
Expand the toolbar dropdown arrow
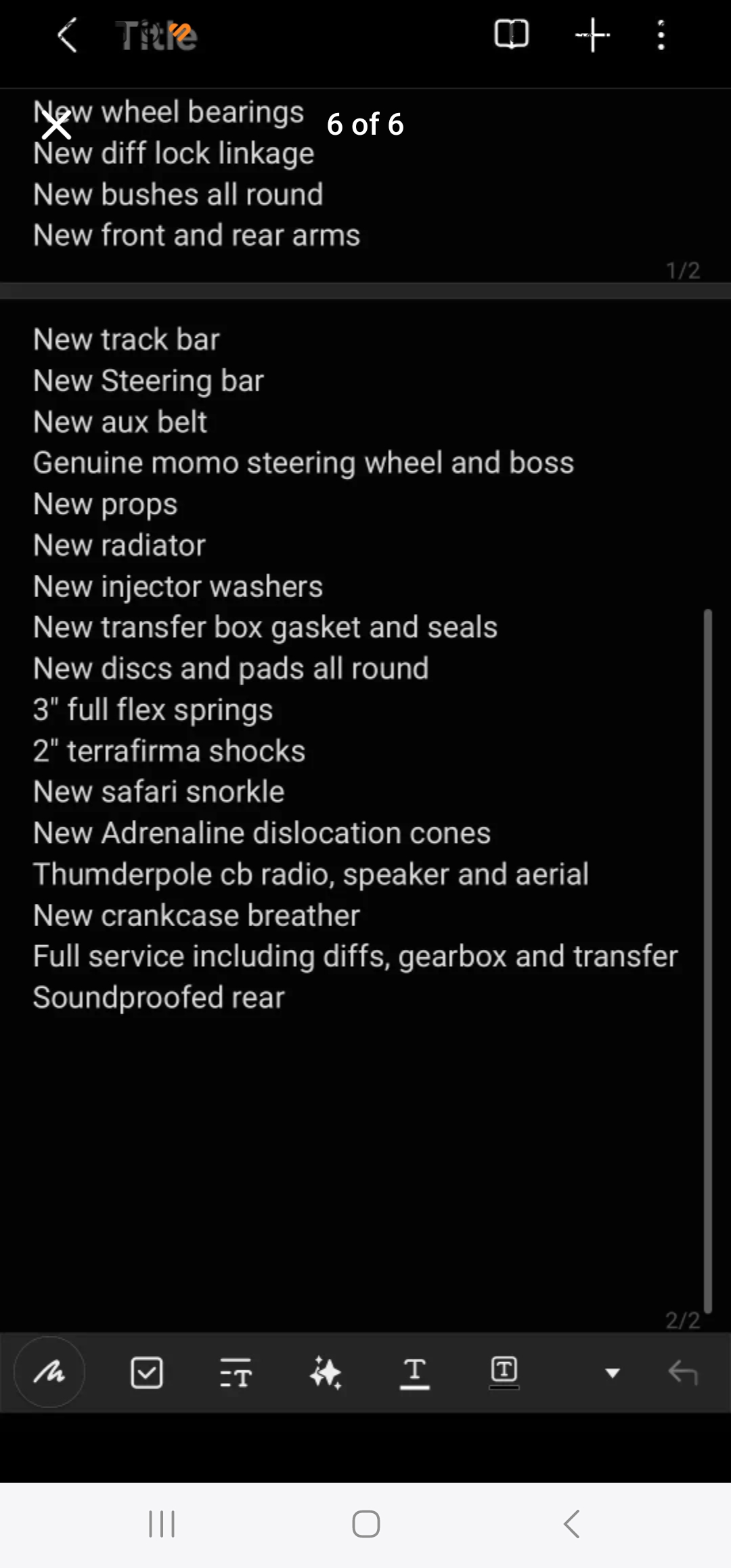click(613, 1373)
